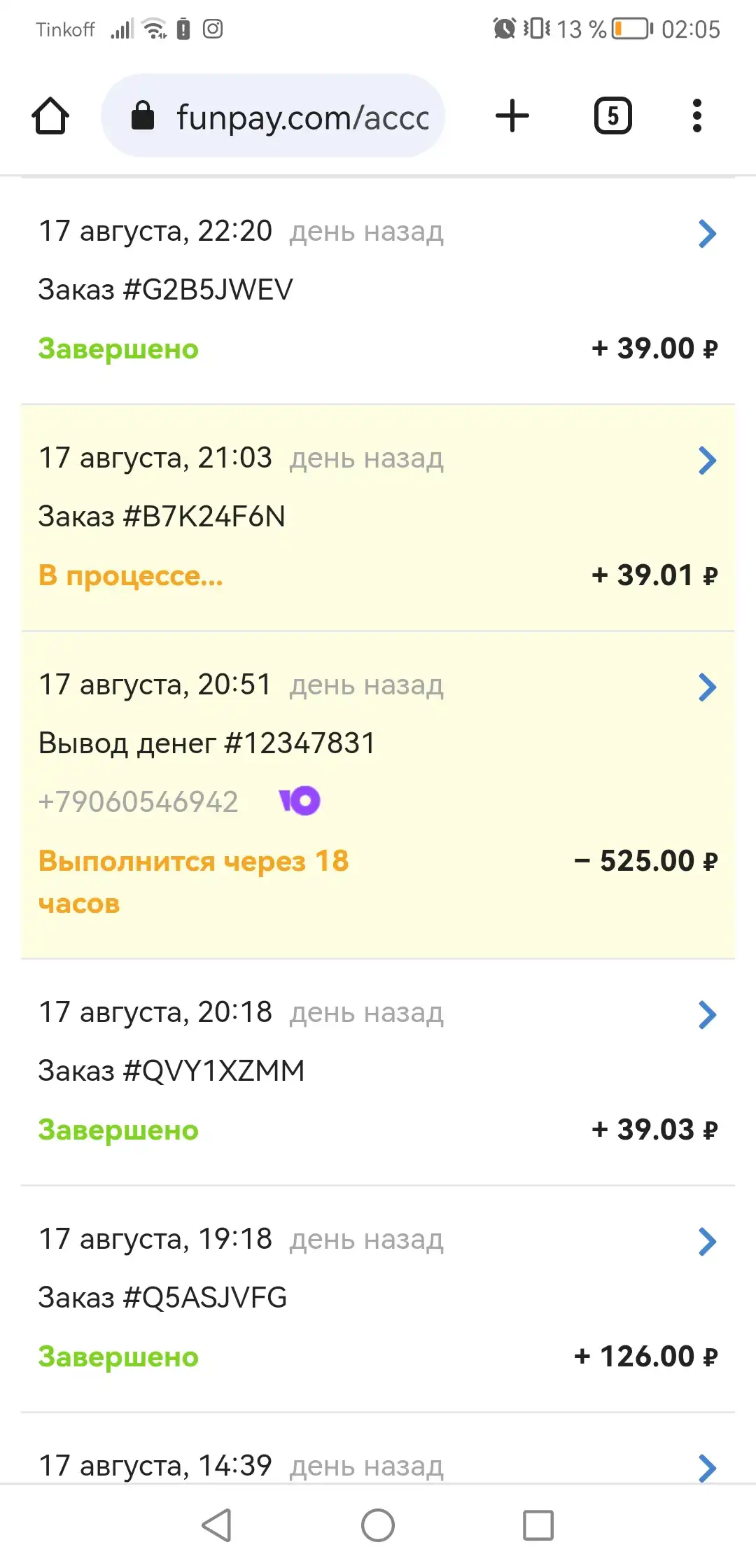
Task: Open recent apps from the navigation bar
Action: [x=538, y=1525]
